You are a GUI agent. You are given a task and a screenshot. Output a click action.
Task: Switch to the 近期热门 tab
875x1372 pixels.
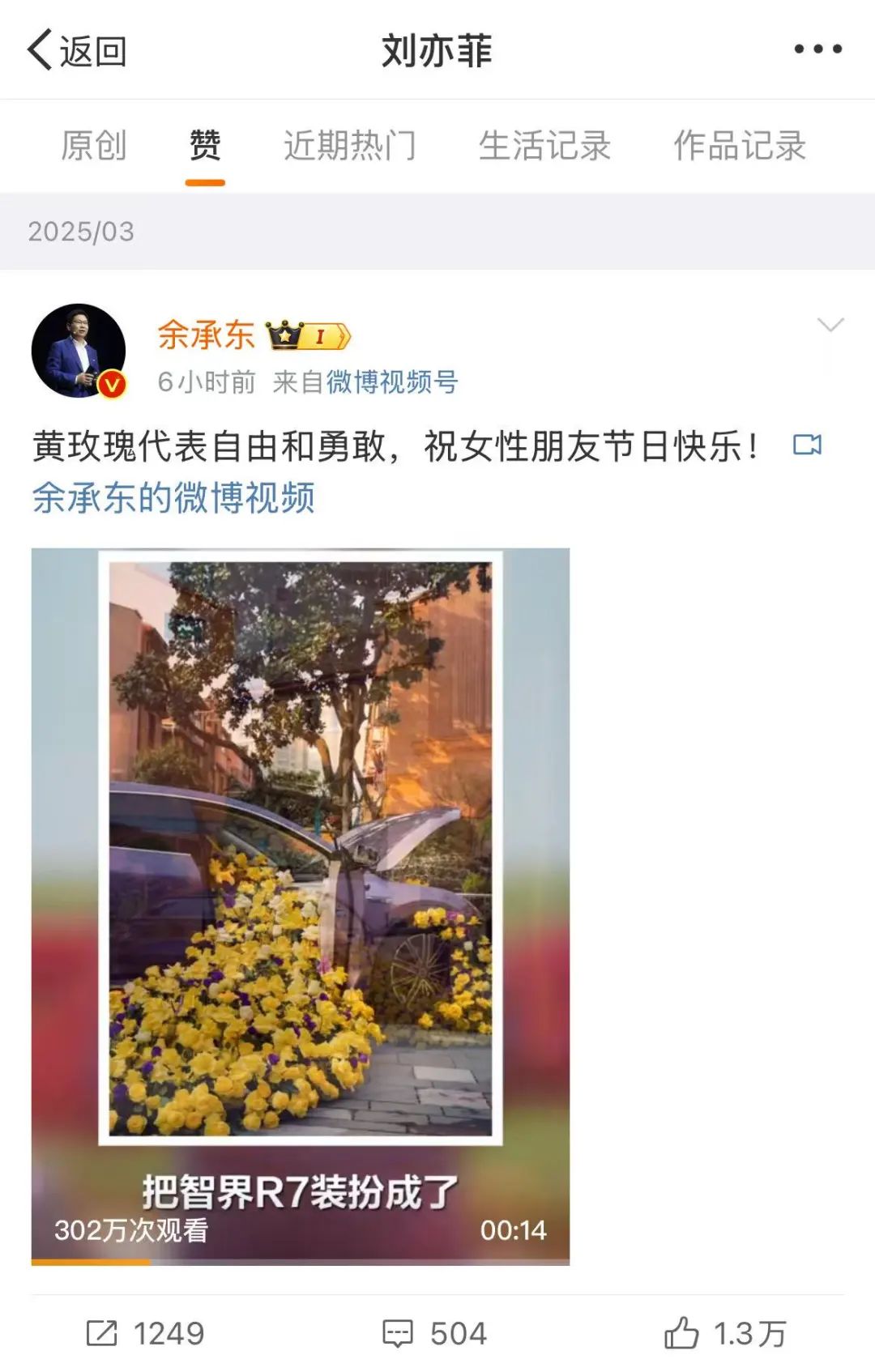click(x=349, y=146)
